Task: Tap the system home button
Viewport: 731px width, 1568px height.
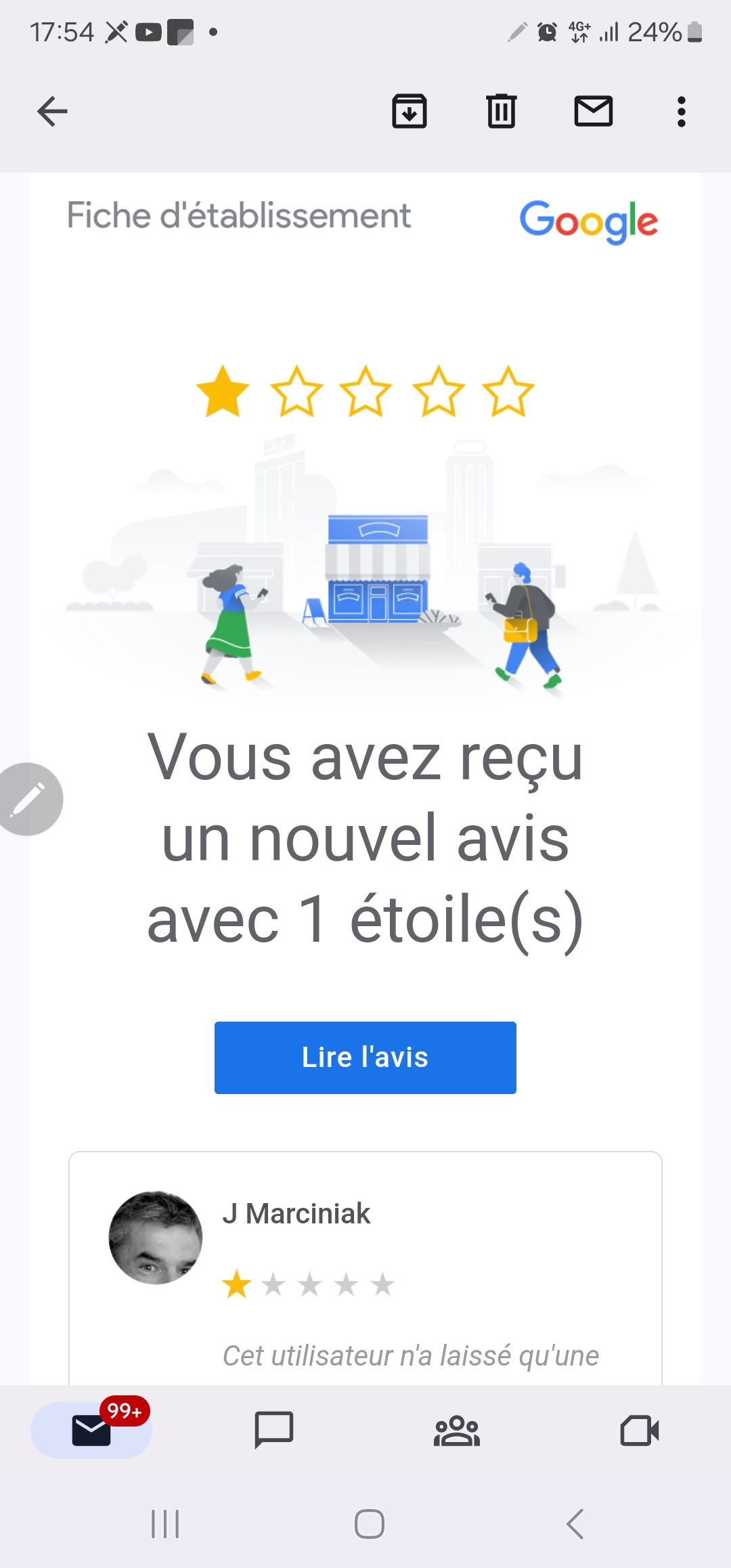Action: coord(369,1524)
